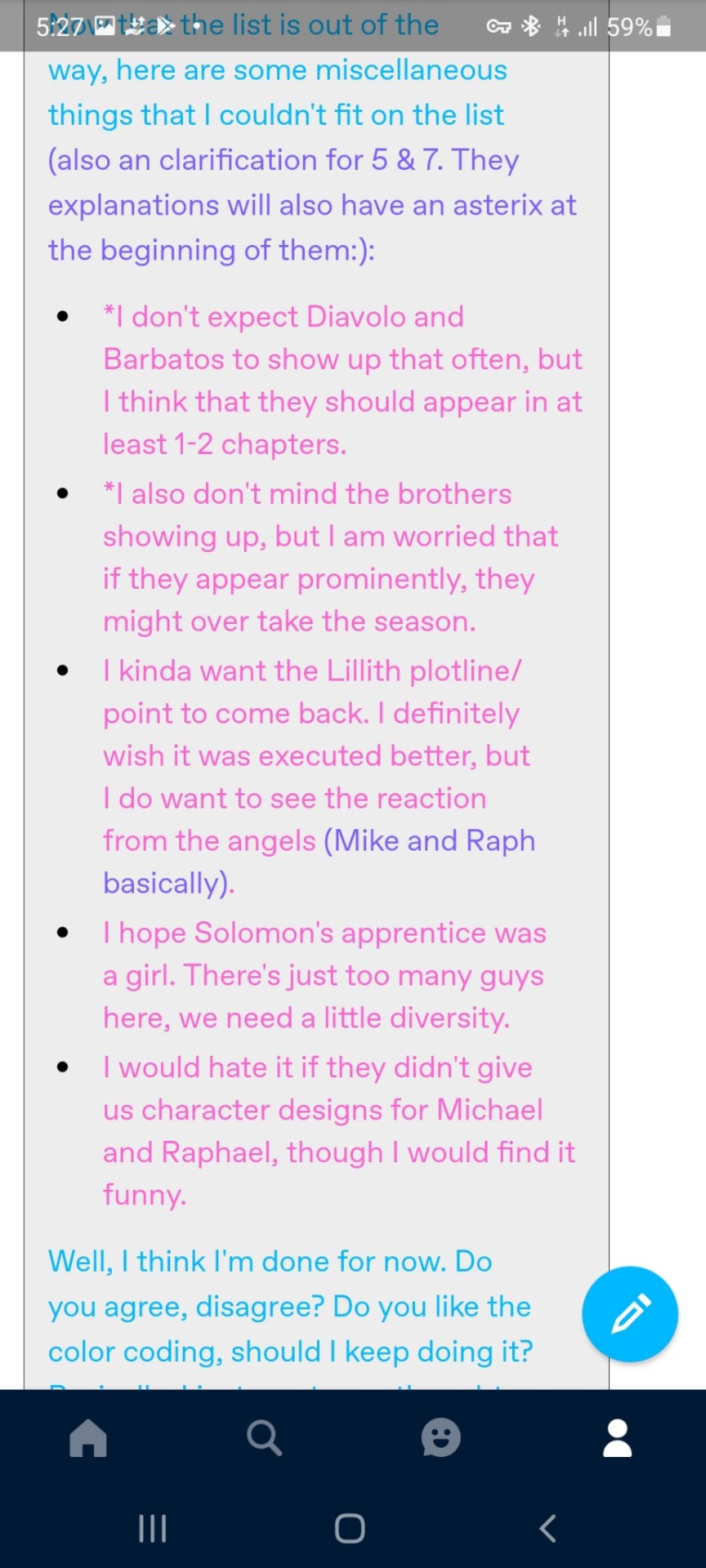Compose a new post with the pencil button
Screen dimensions: 706x1568
629,1314
